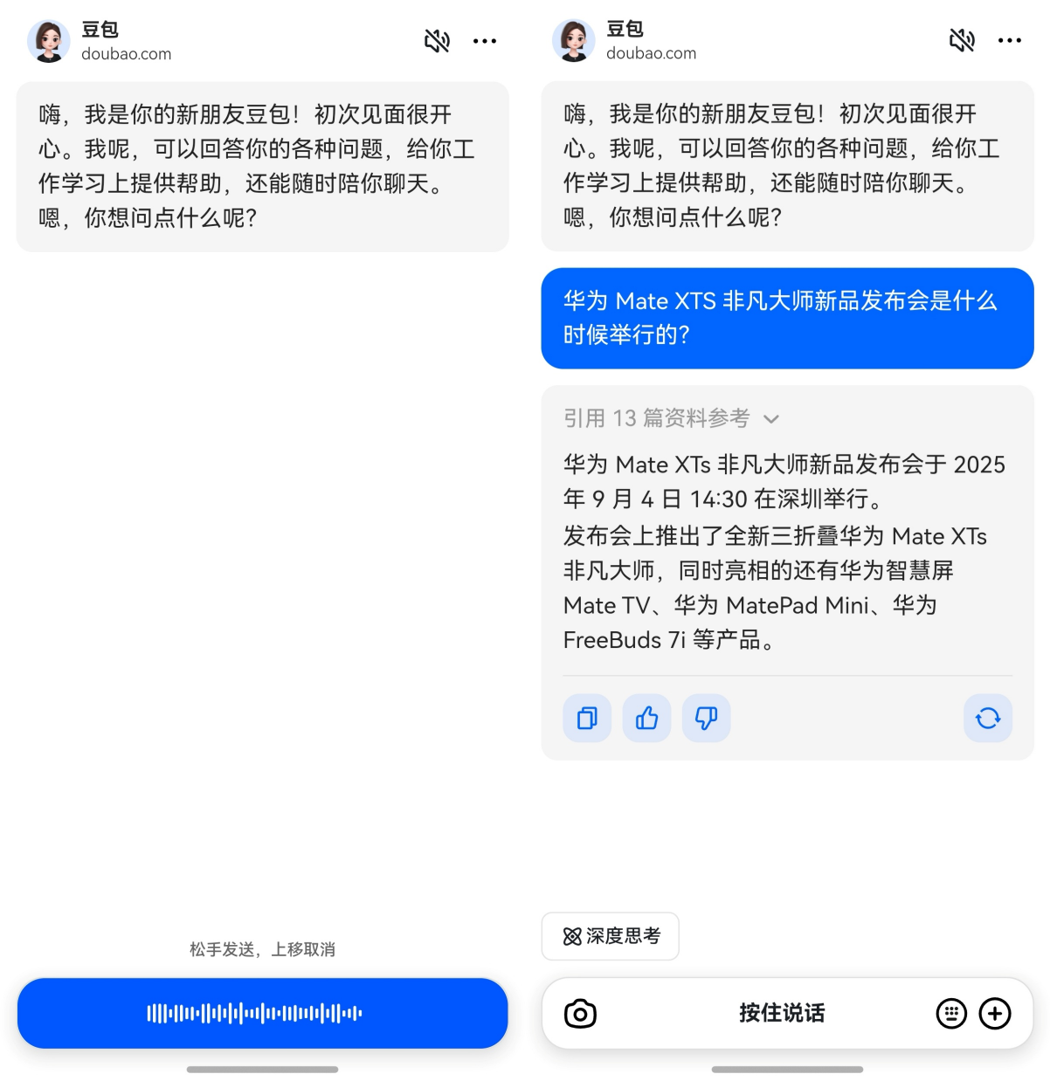This screenshot has height=1081, width=1050.
Task: Open the plus attachments menu
Action: tap(995, 1013)
